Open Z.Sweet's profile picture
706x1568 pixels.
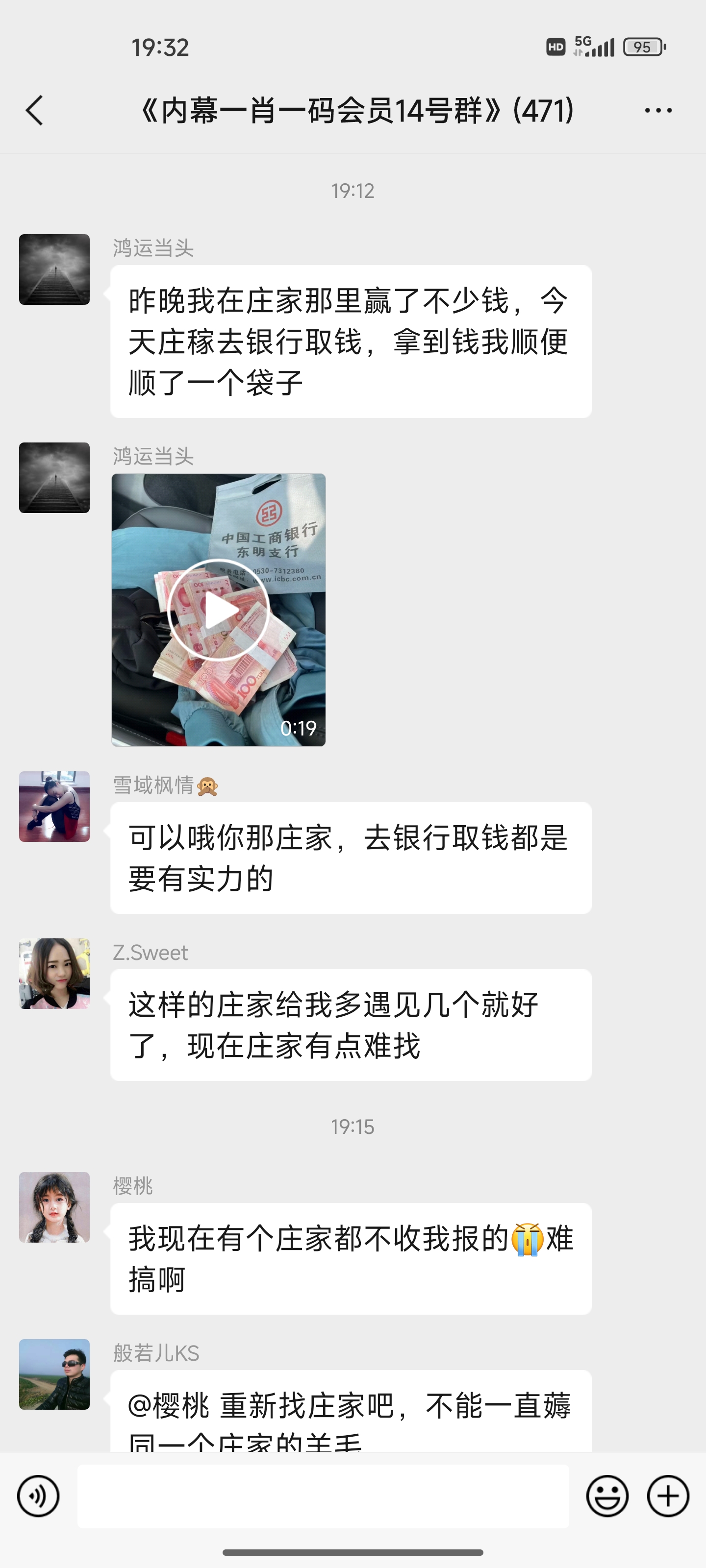tap(54, 973)
